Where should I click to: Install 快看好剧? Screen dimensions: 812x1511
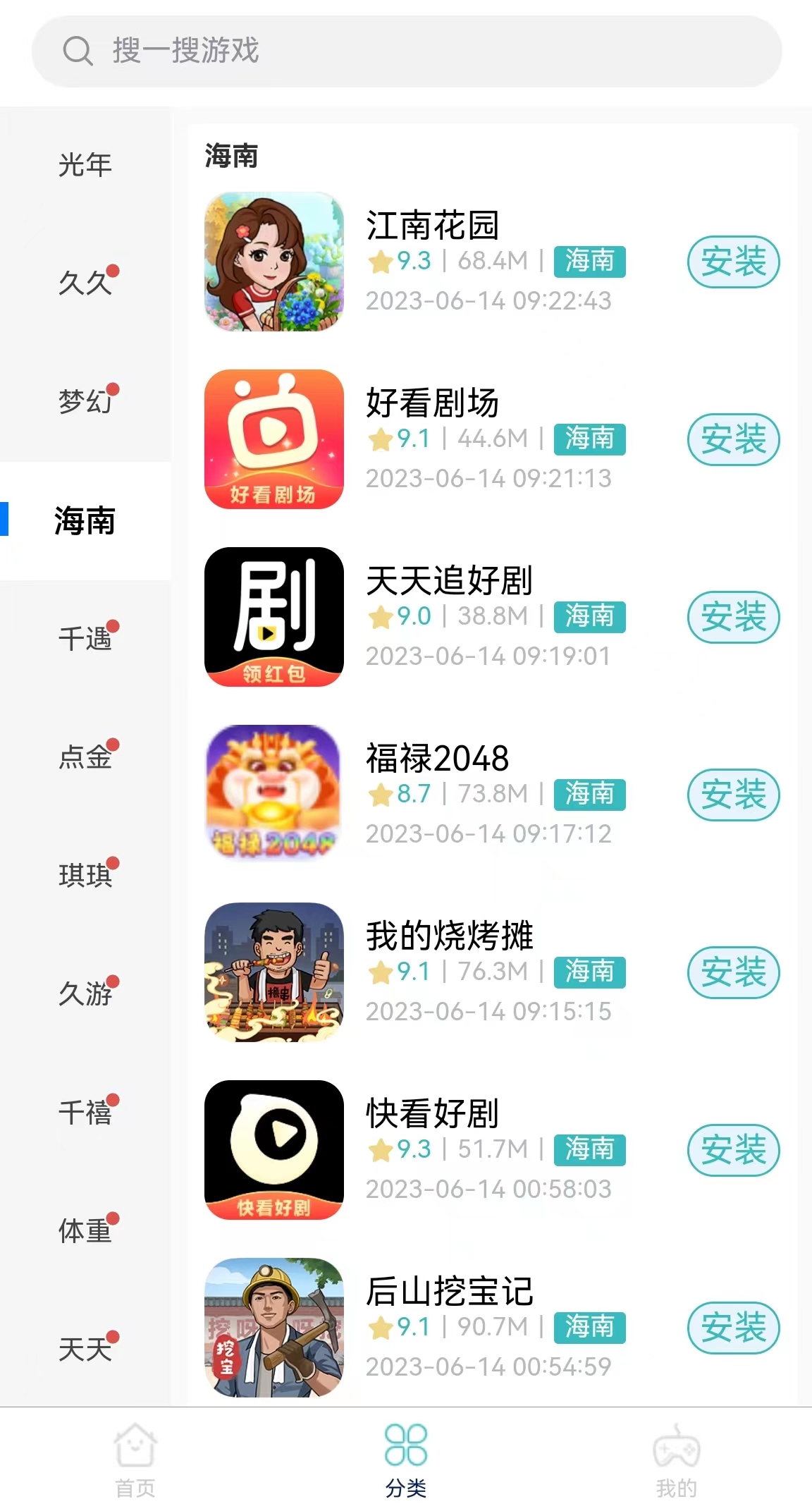(x=733, y=1150)
